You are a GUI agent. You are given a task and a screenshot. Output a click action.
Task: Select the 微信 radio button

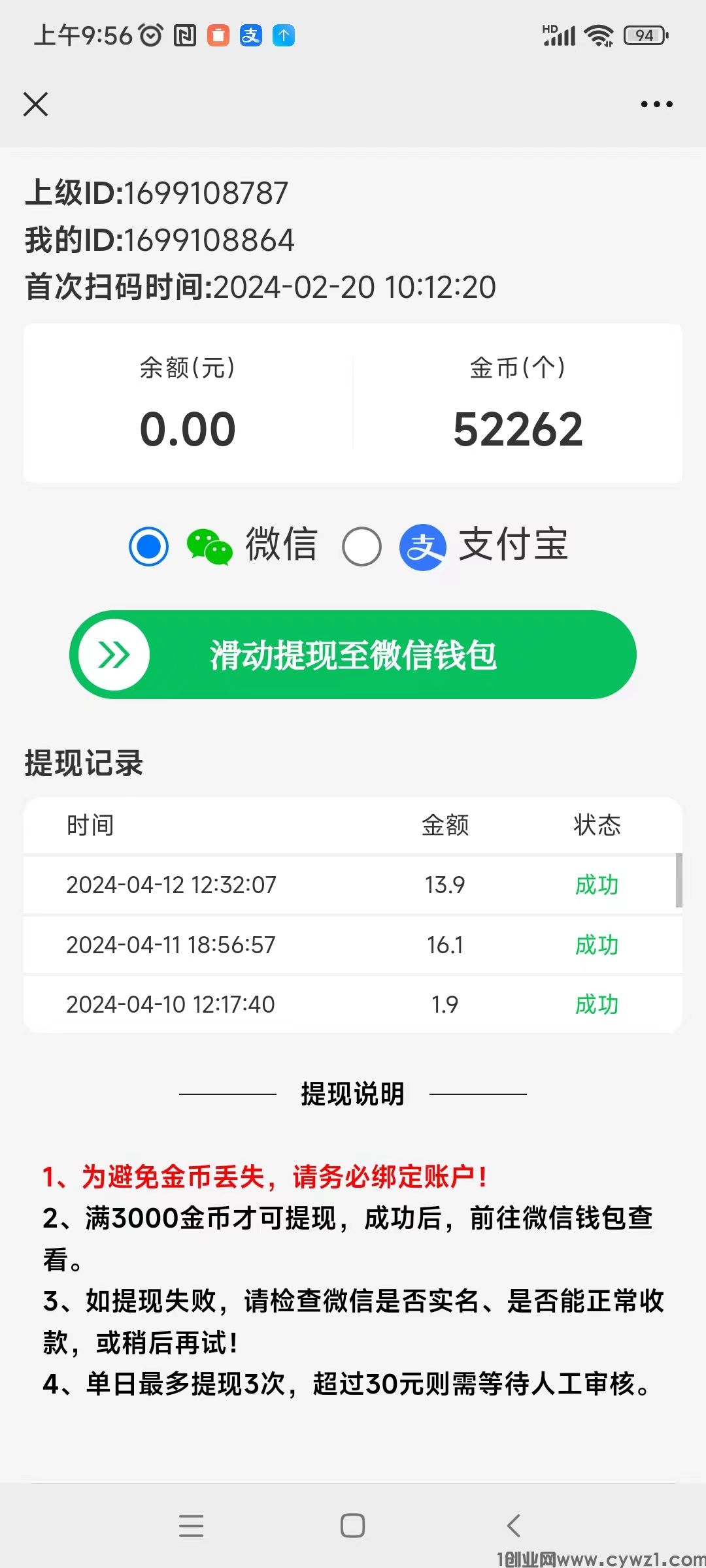click(148, 546)
